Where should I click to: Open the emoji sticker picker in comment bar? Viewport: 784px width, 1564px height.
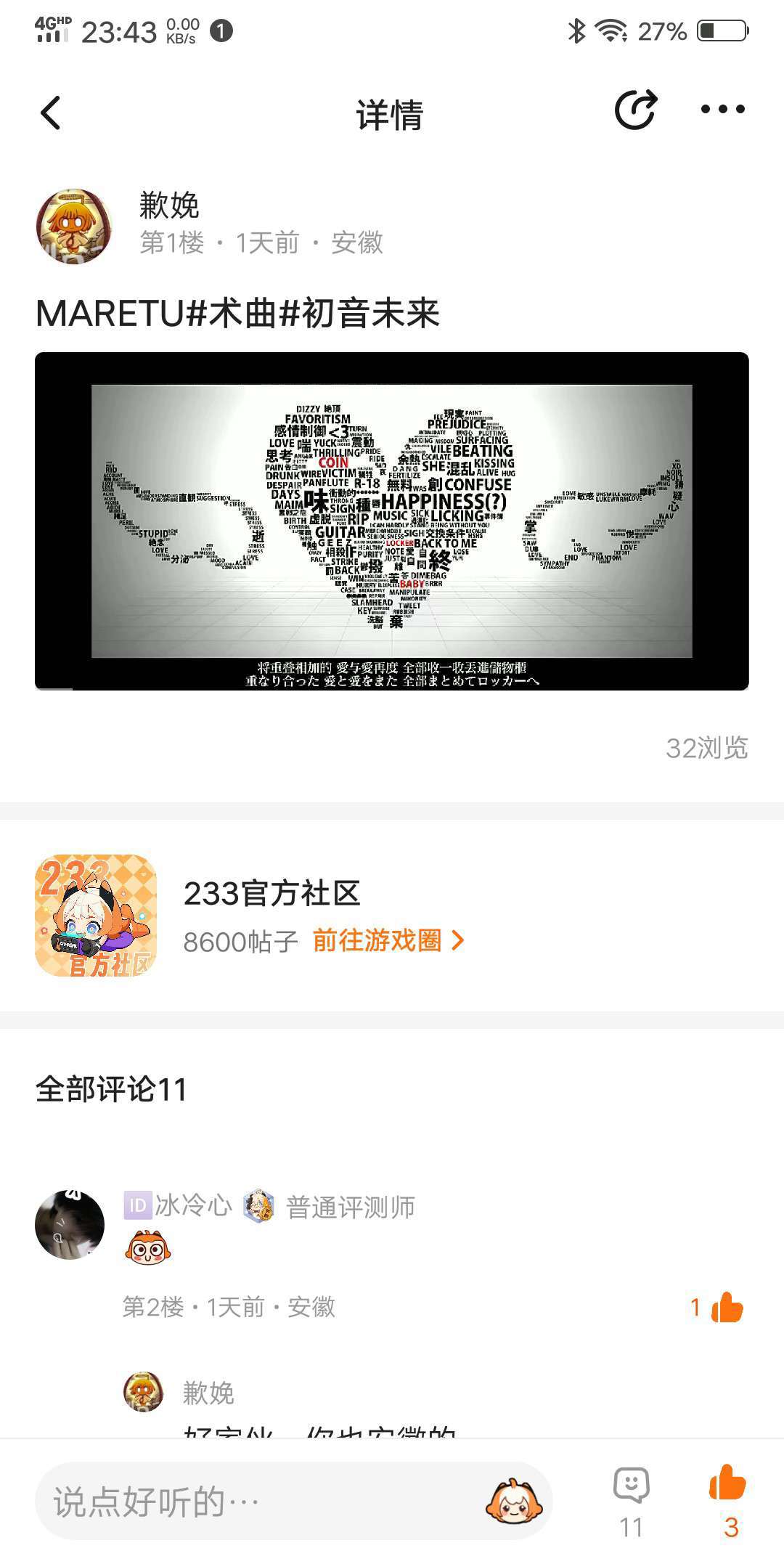[x=514, y=1501]
